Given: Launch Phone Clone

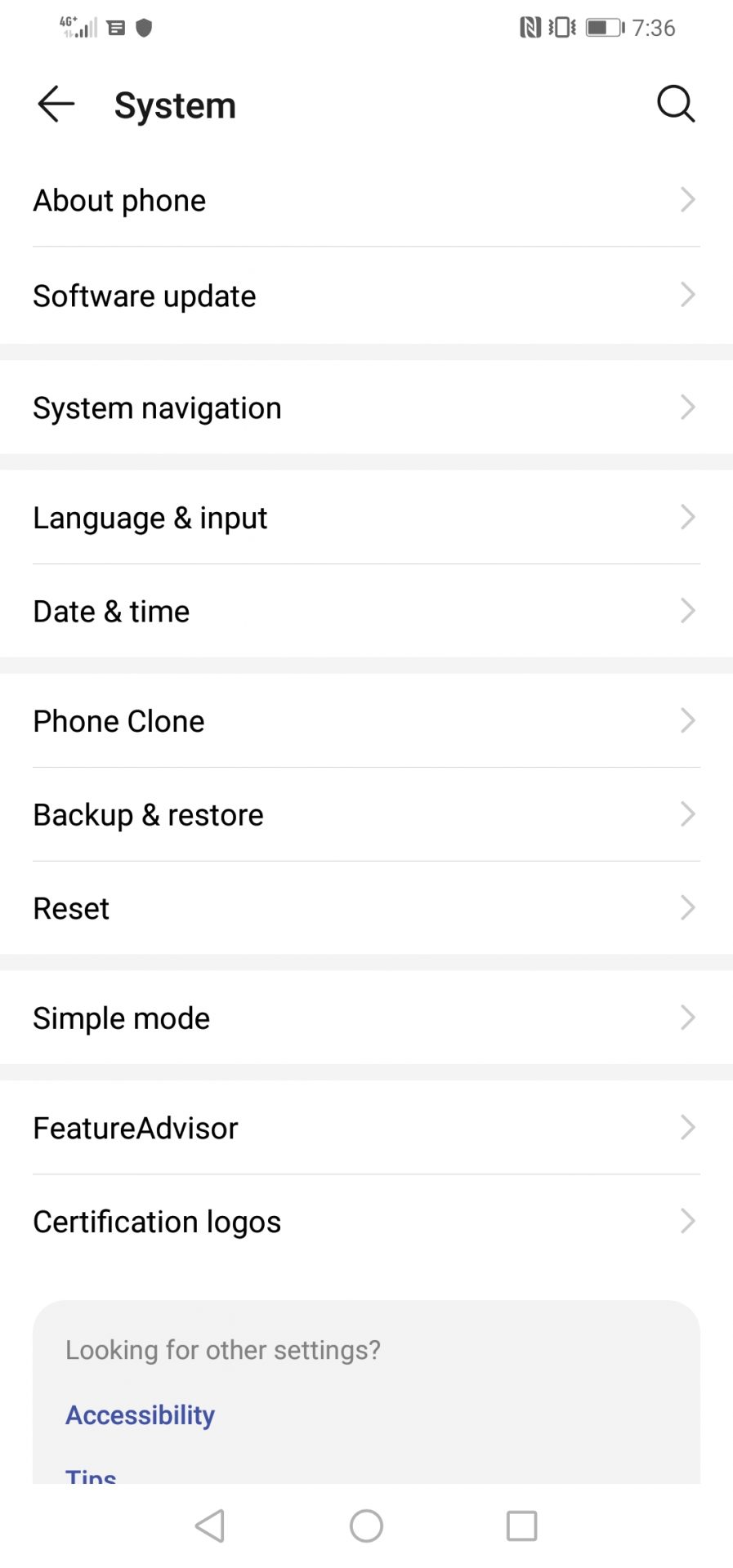Looking at the screenshot, I should (366, 721).
